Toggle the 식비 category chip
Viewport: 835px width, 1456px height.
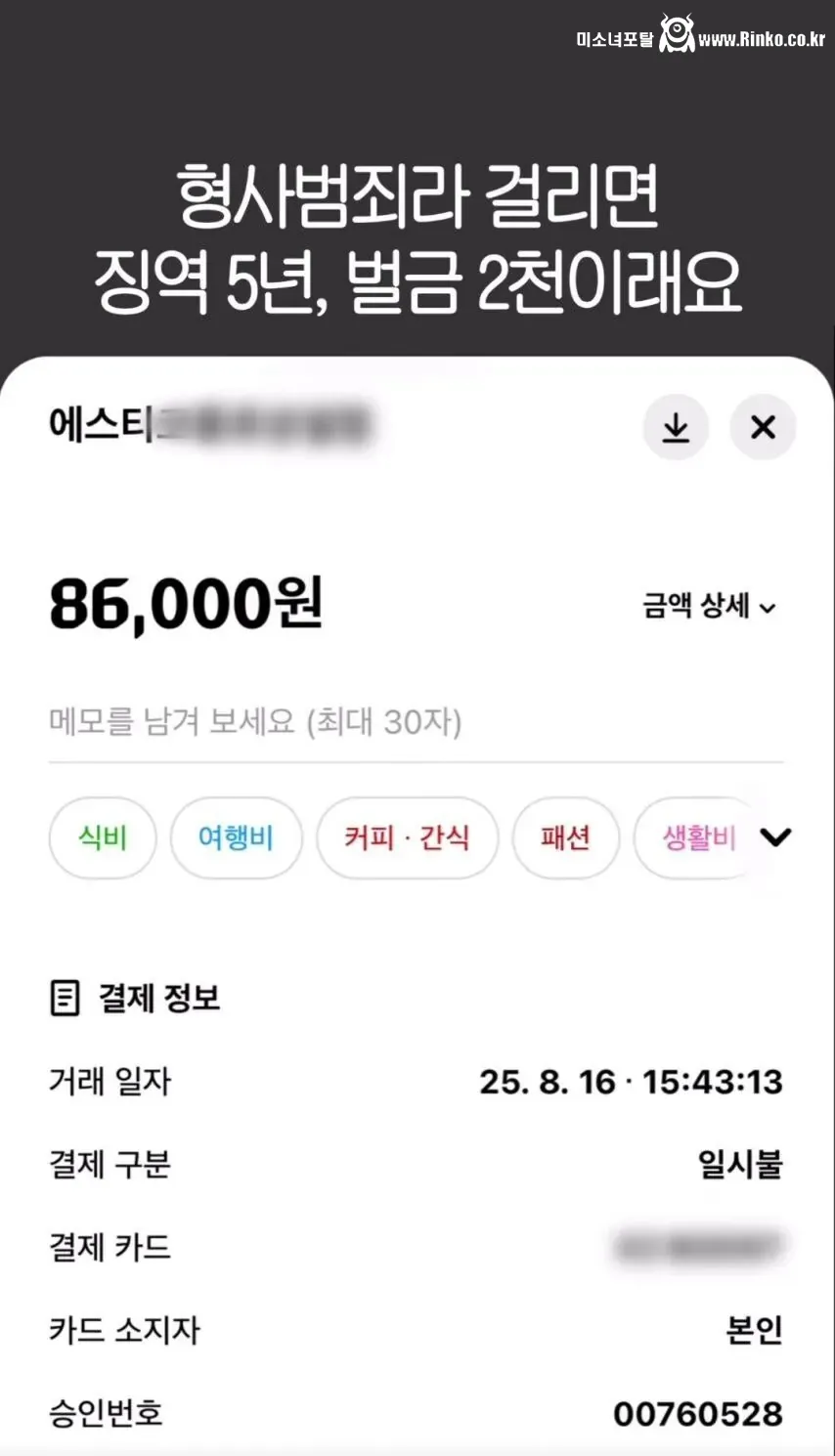pyautogui.click(x=102, y=837)
